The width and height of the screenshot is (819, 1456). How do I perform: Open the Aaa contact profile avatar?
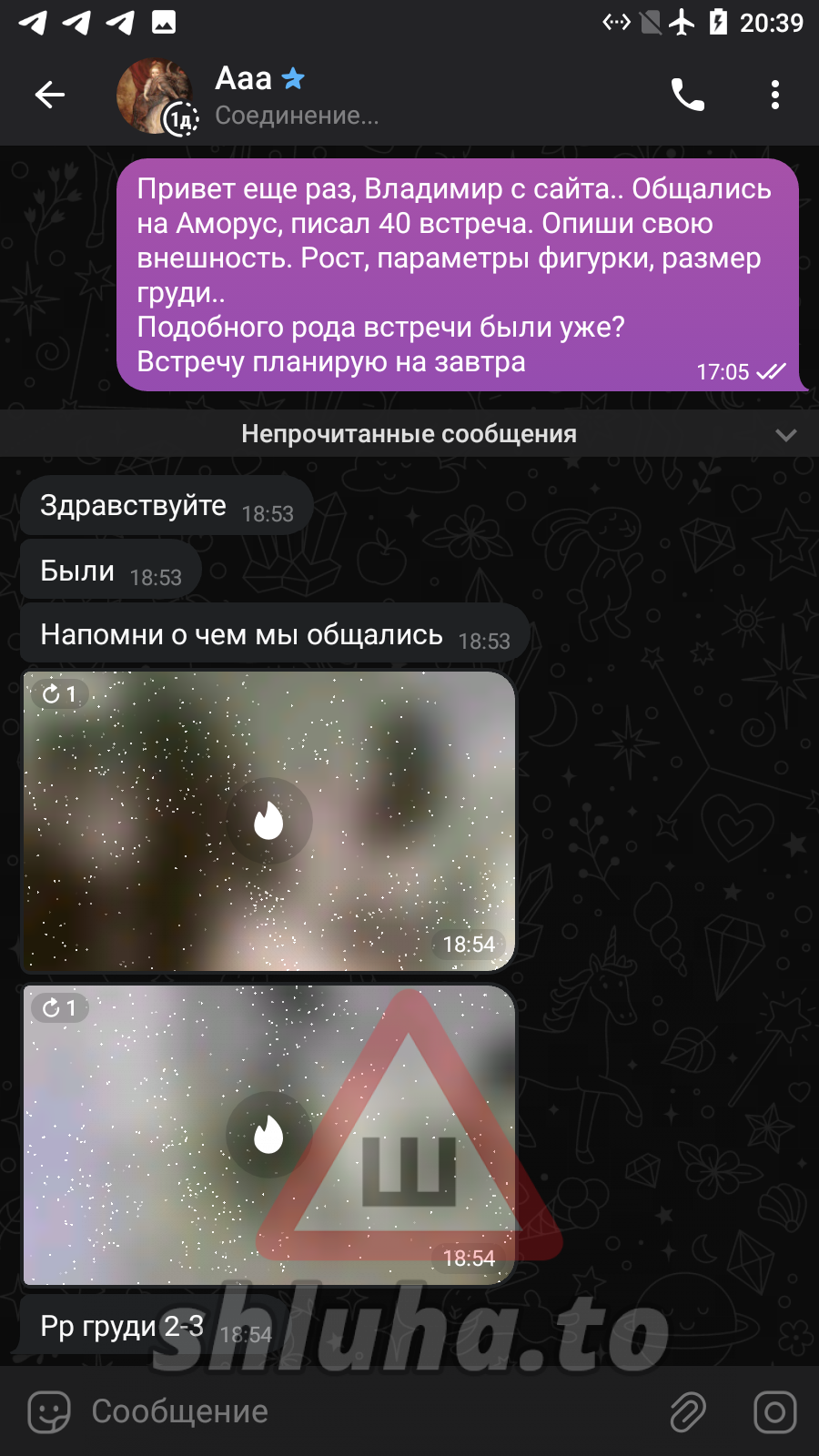155,96
